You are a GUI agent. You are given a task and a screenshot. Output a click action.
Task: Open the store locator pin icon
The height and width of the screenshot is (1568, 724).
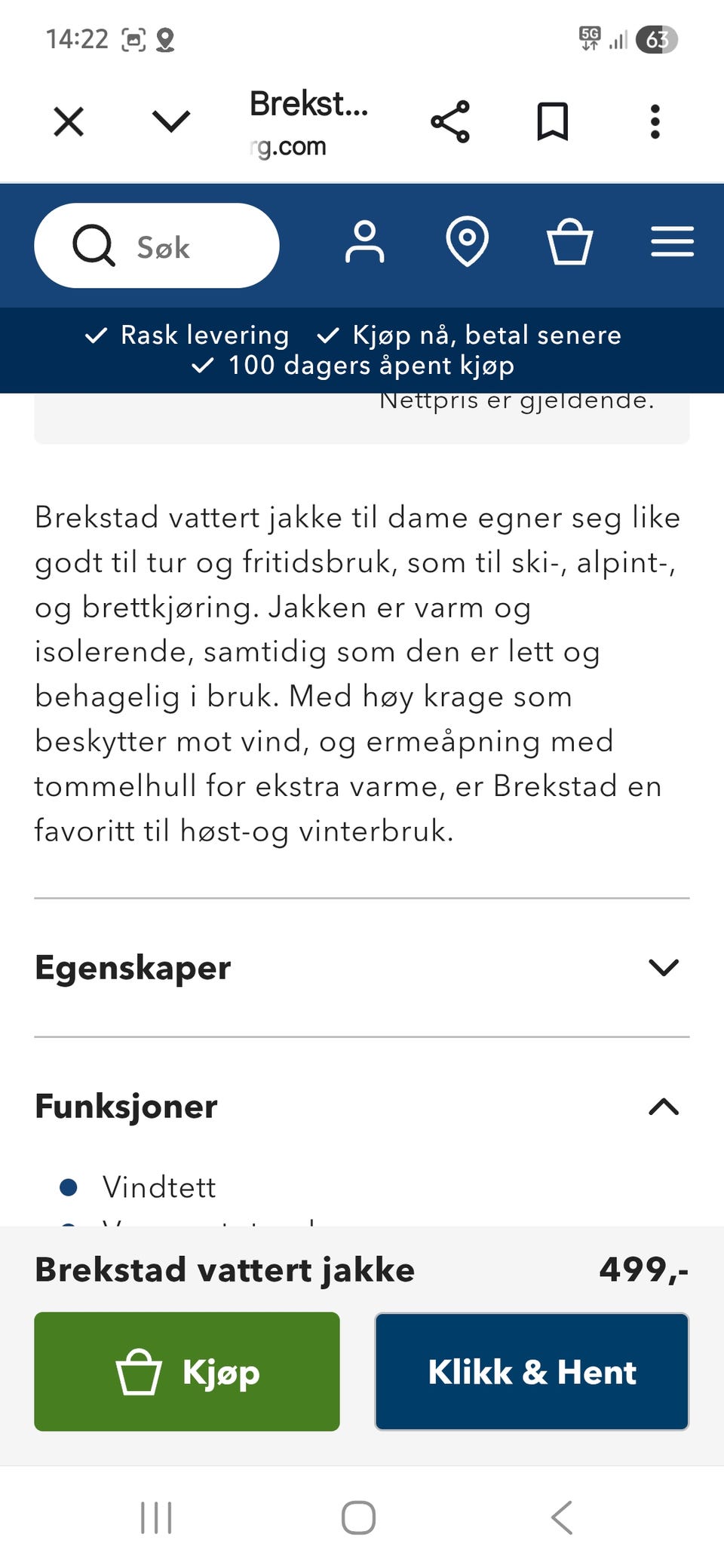[x=468, y=243]
